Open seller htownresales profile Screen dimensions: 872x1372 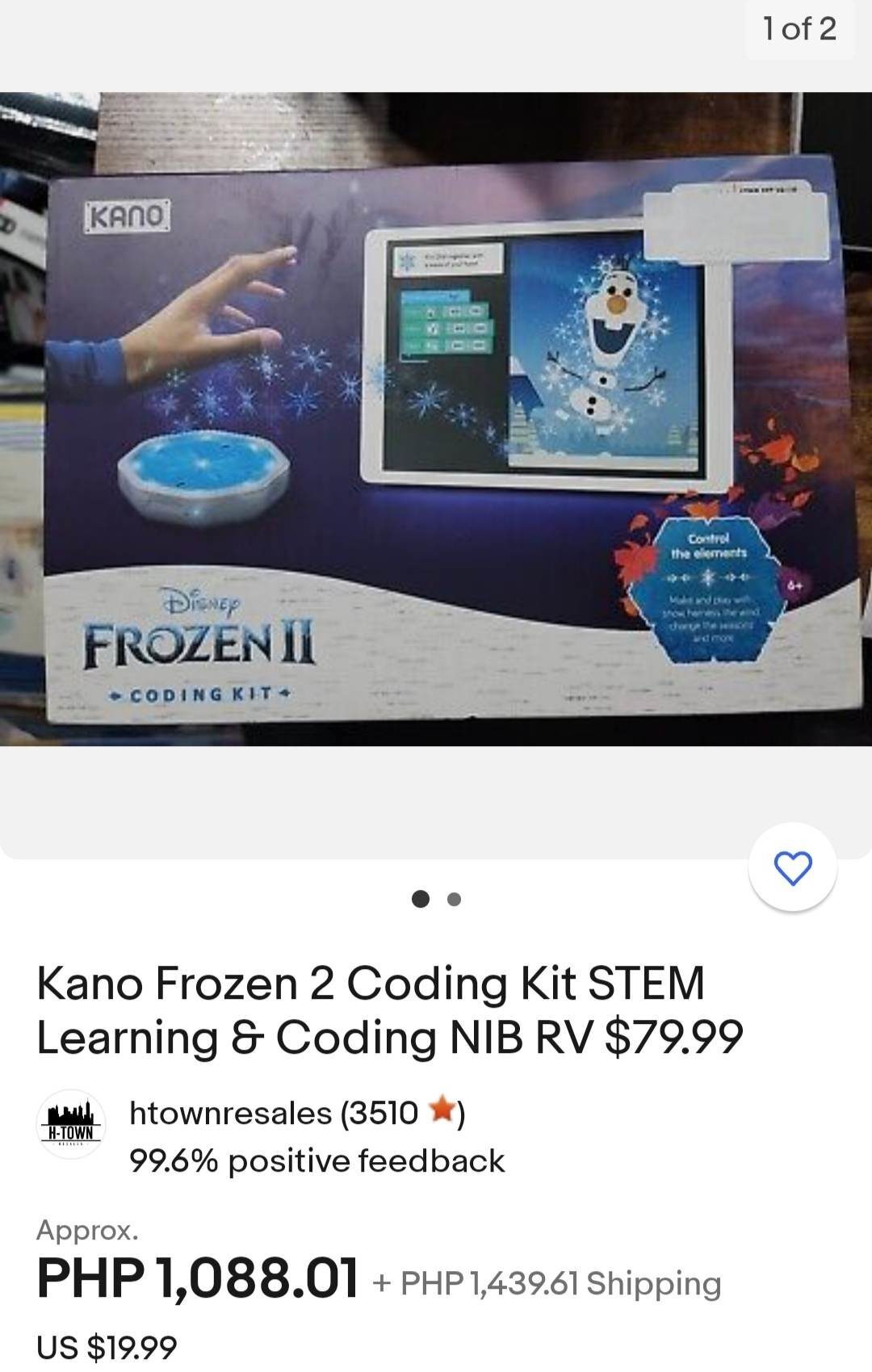click(273, 1113)
